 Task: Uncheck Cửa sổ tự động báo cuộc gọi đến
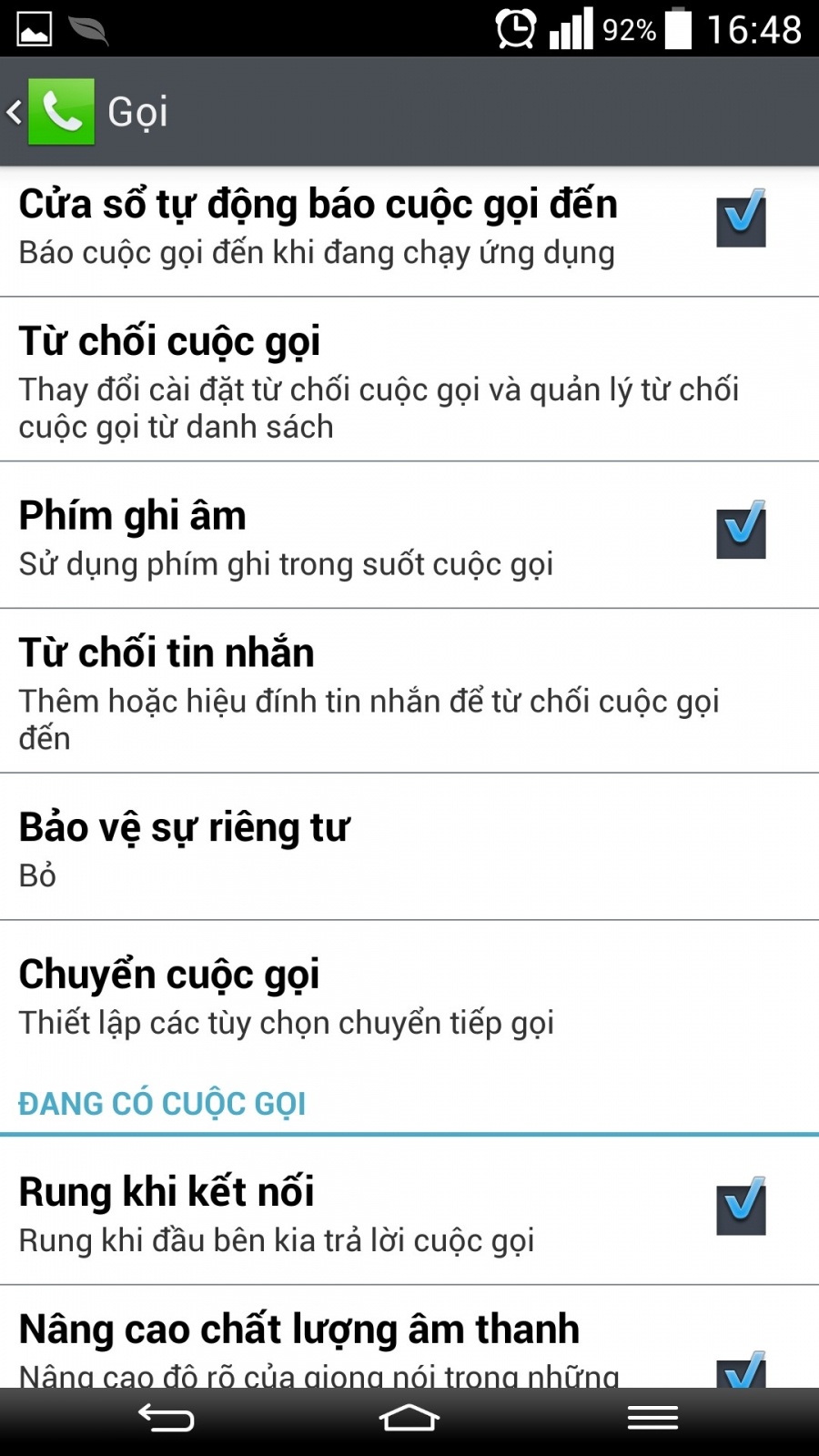click(x=741, y=219)
